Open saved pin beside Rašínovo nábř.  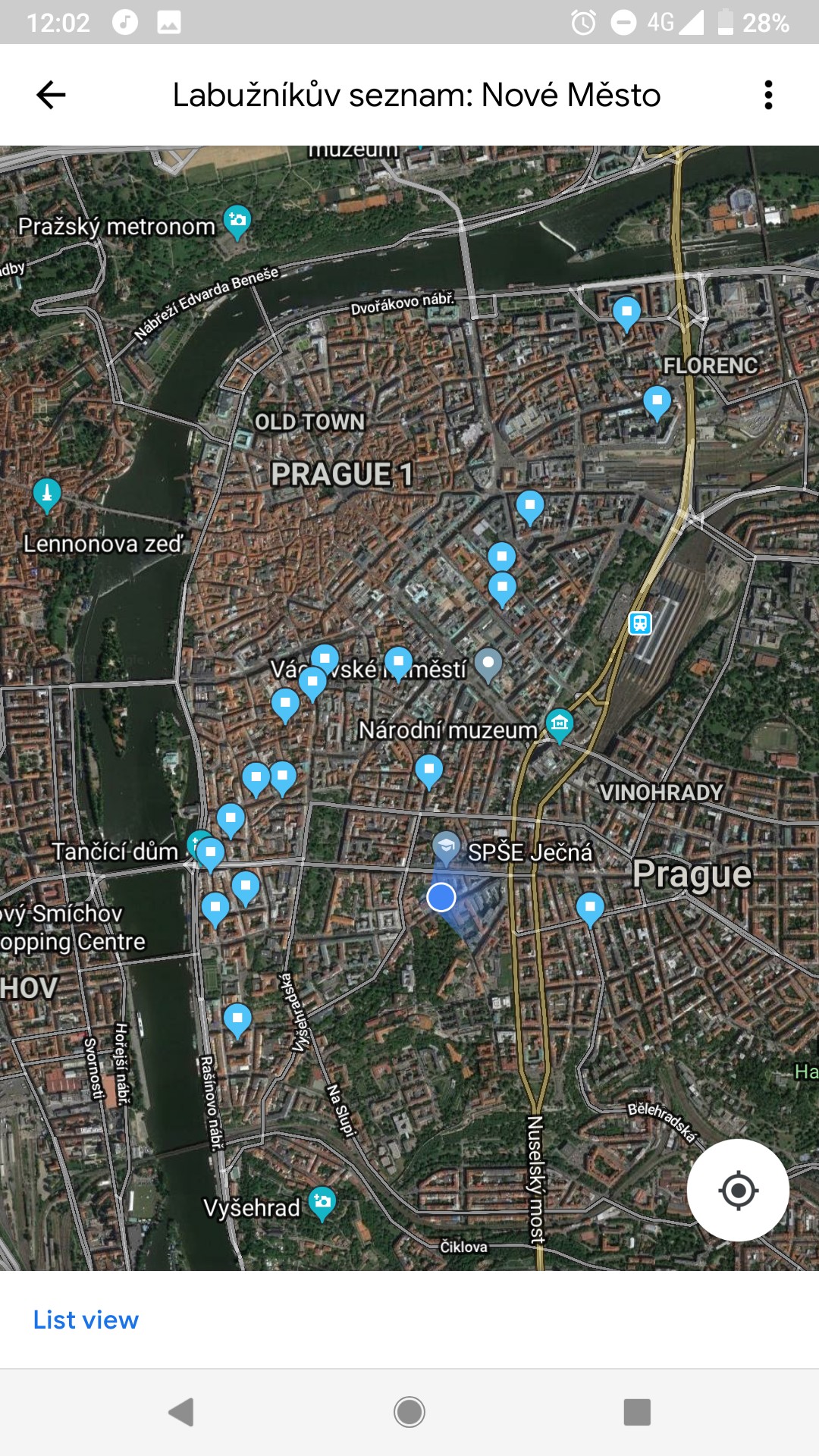pos(237,1018)
